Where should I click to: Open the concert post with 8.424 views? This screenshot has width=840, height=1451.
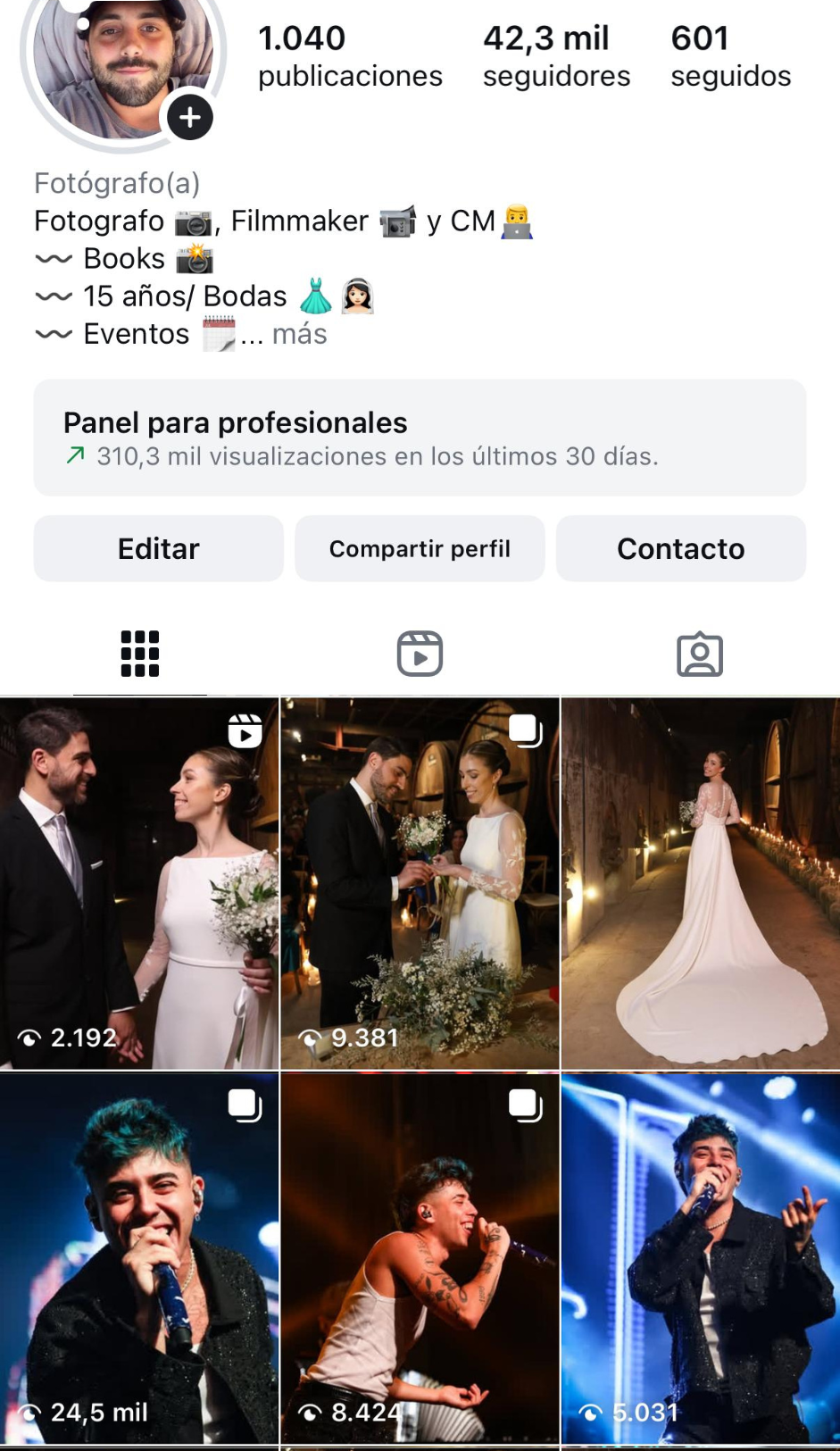(420, 1259)
